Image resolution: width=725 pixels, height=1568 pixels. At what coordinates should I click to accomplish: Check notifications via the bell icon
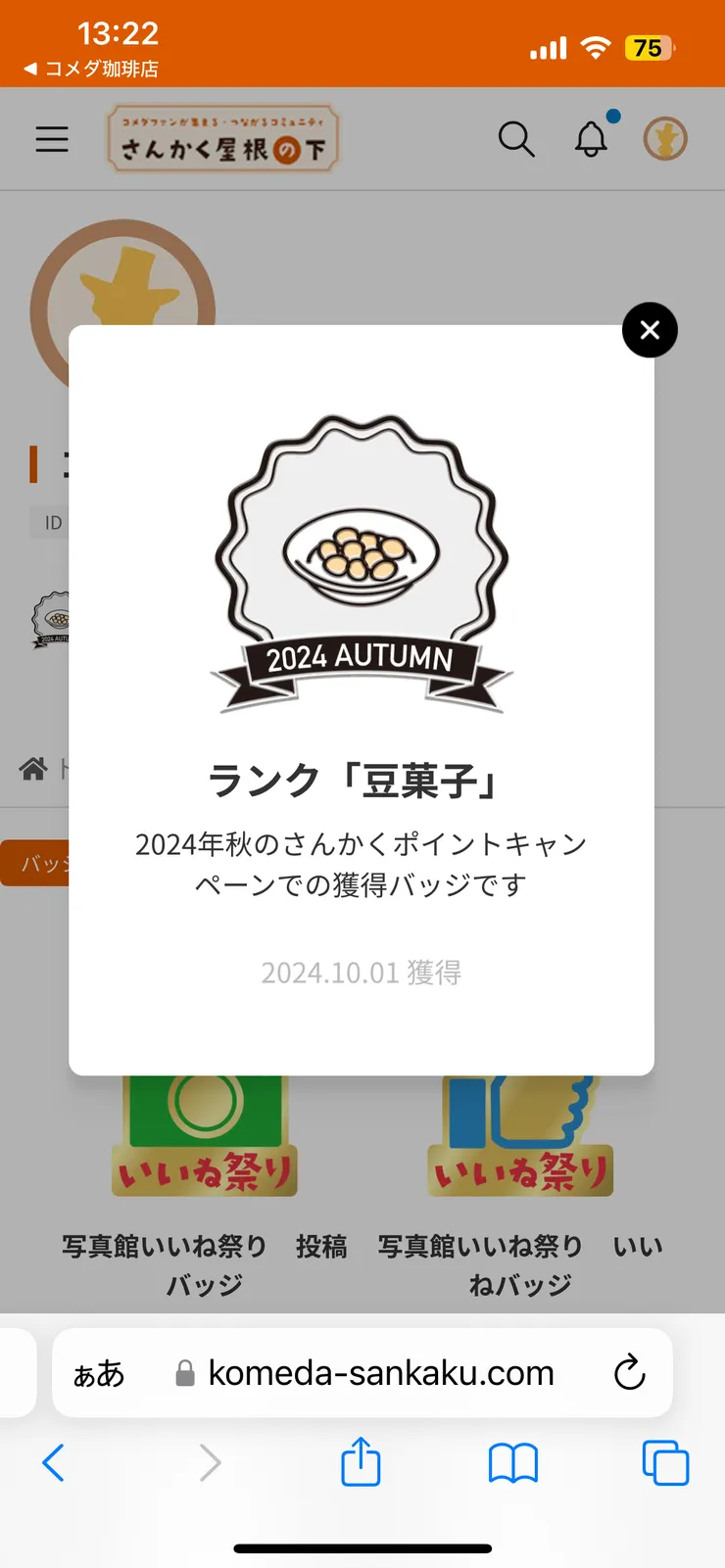click(592, 140)
